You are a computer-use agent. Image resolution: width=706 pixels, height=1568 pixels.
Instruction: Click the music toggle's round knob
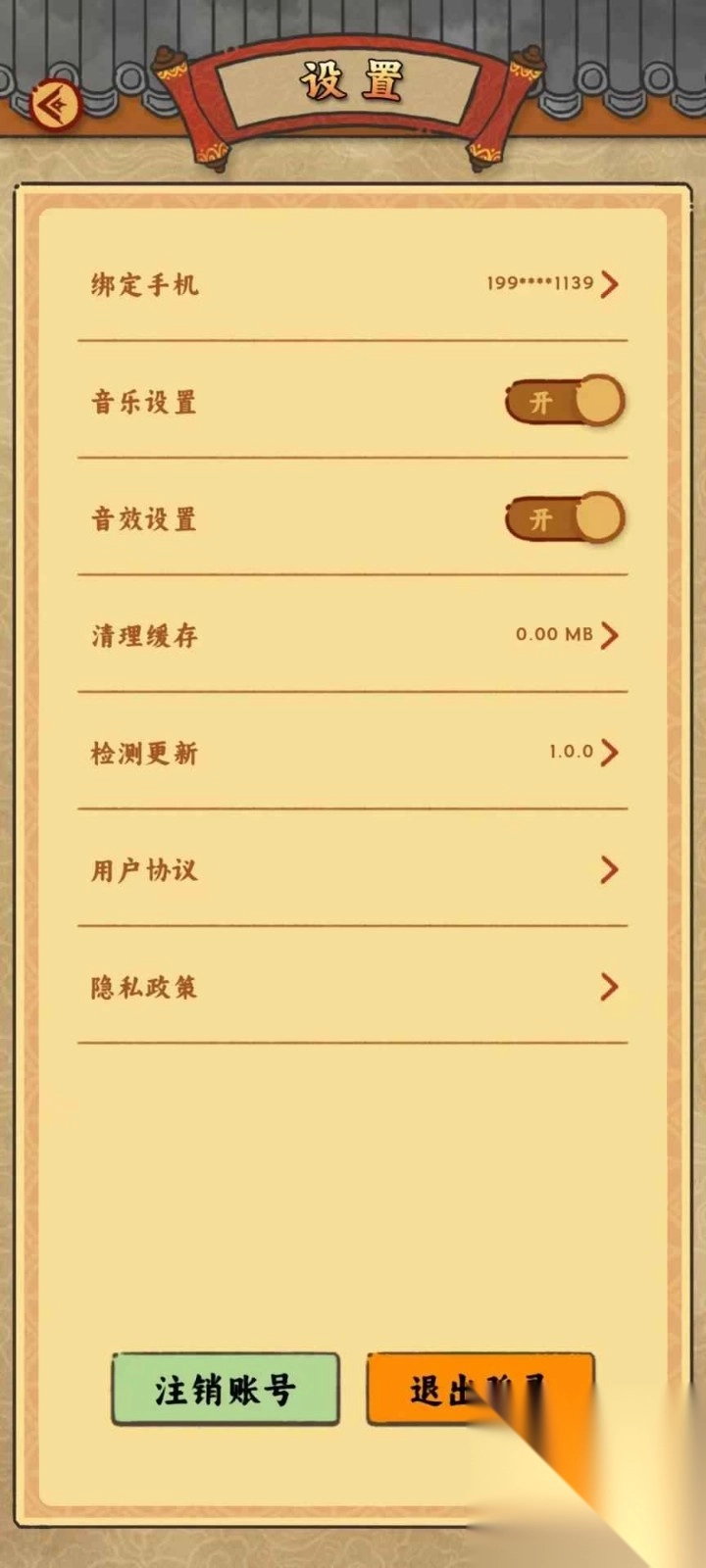click(x=598, y=400)
